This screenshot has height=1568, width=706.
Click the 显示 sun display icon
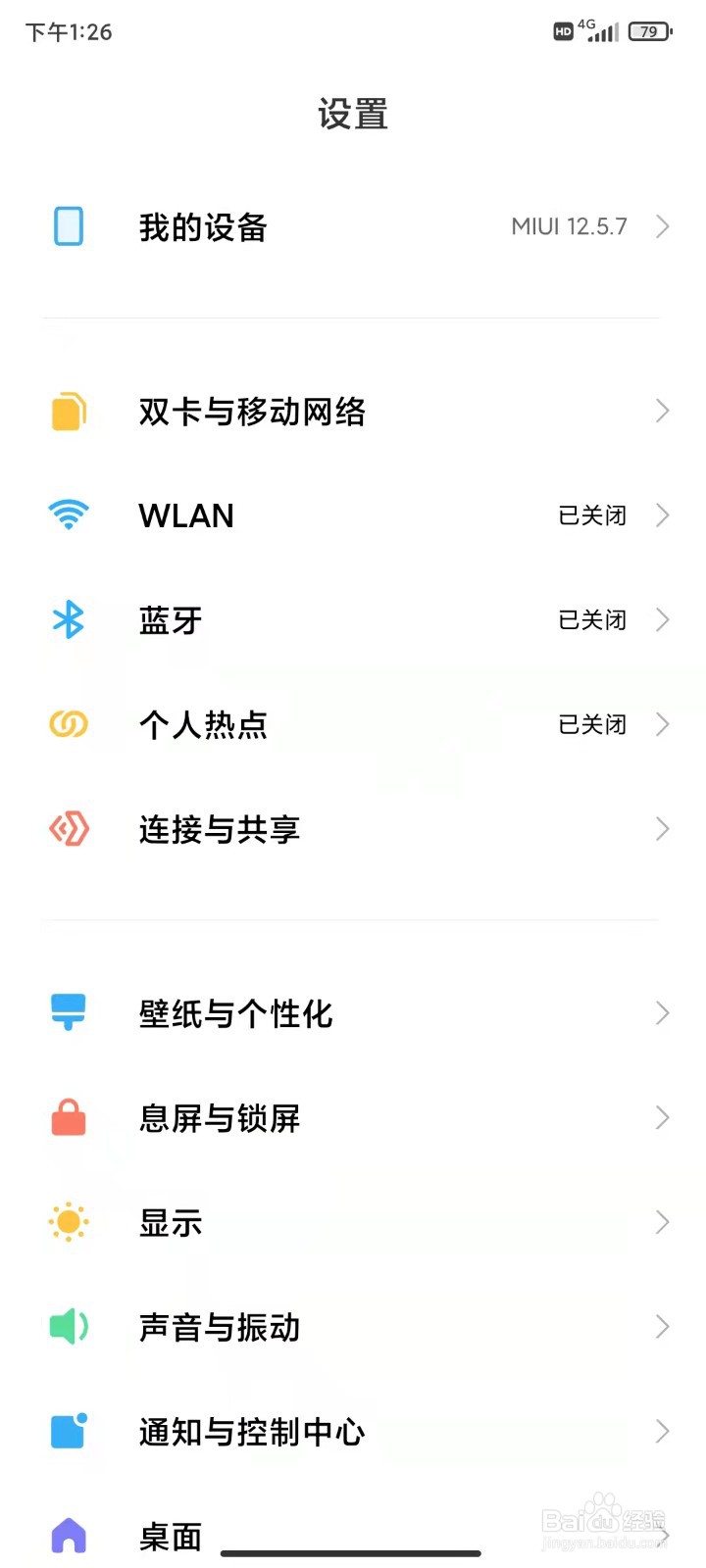67,1222
